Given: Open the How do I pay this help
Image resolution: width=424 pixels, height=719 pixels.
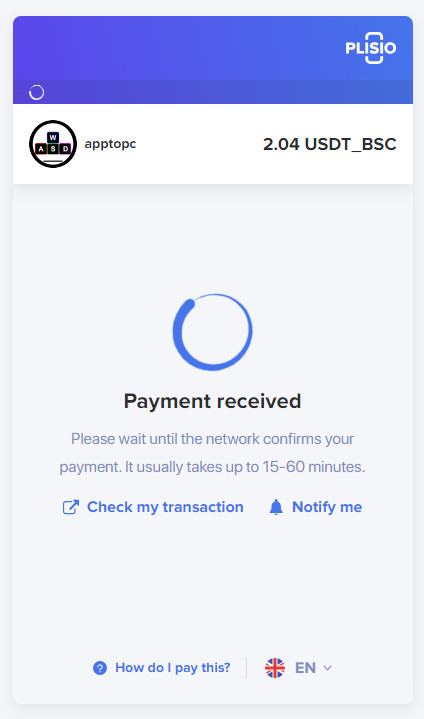Looking at the screenshot, I should click(161, 668).
